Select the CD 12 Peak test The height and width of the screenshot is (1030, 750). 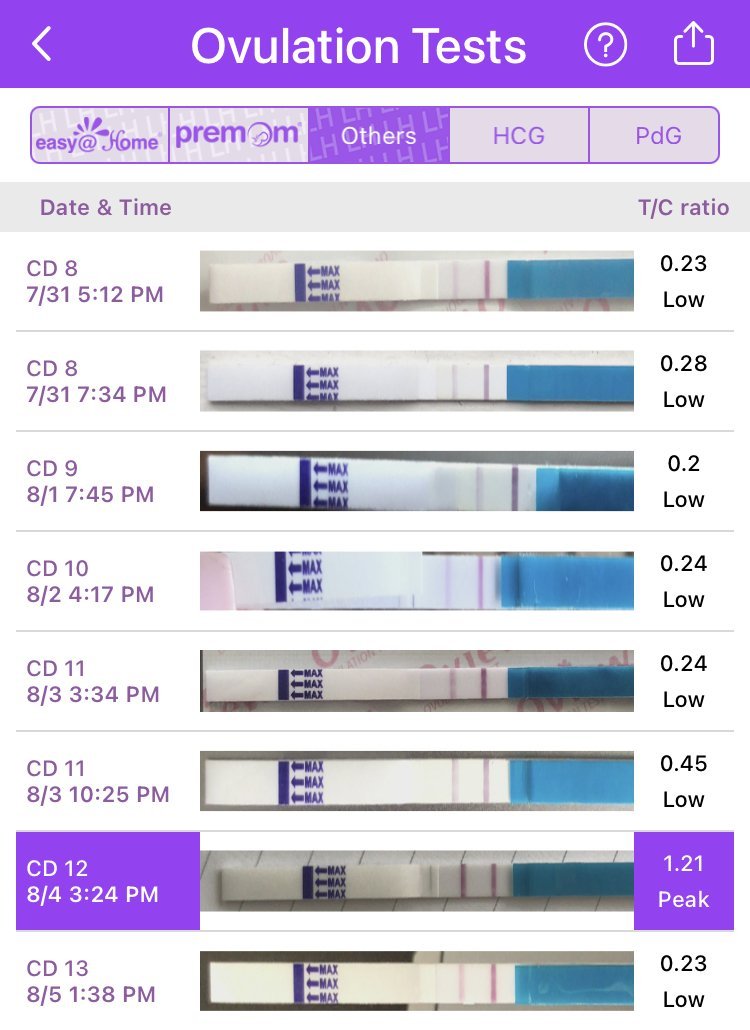(375, 881)
